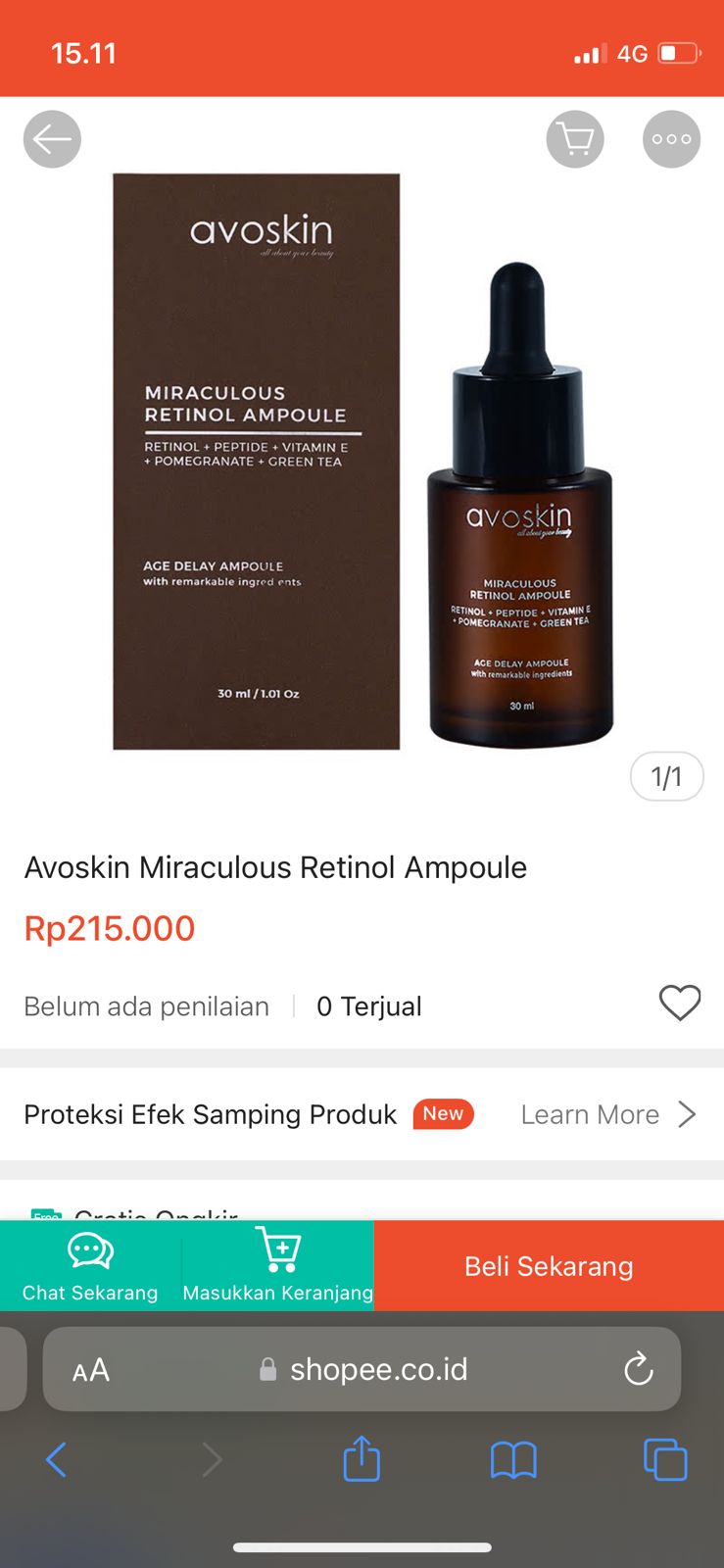This screenshot has width=724, height=1568.
Task: Go back using the arrow above product image
Action: point(52,139)
